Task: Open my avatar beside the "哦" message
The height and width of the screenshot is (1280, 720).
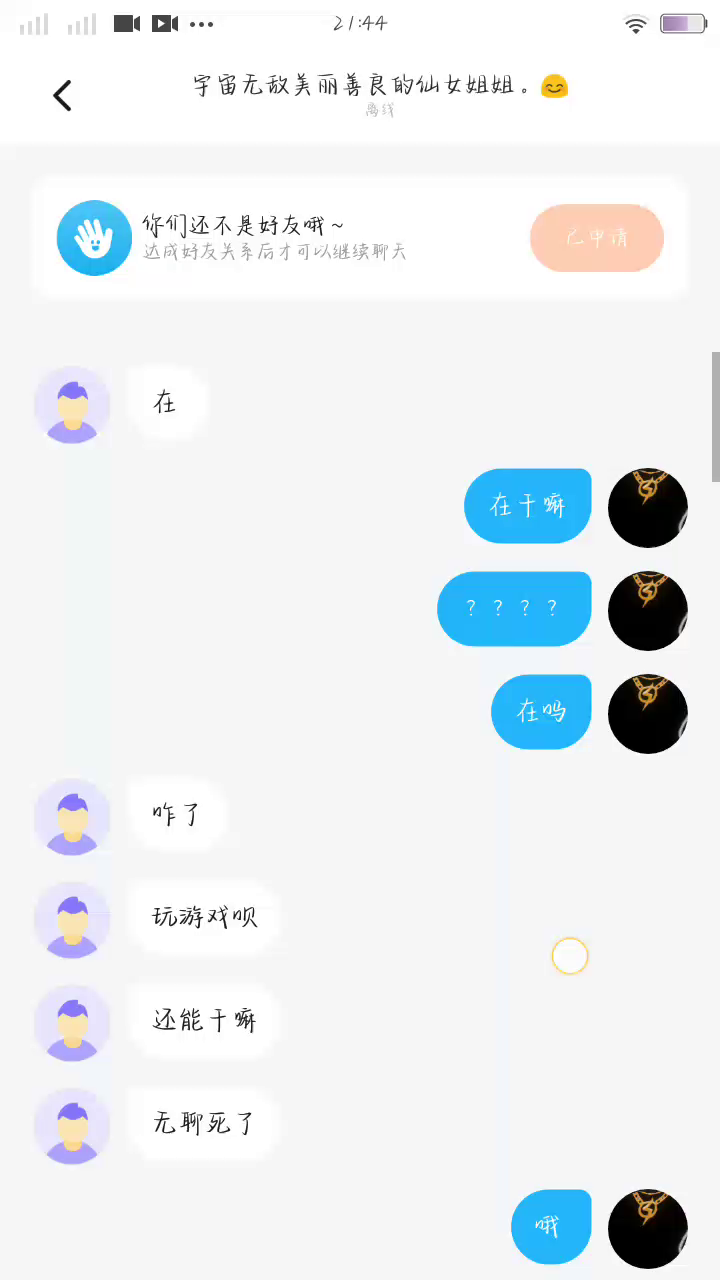Action: [x=647, y=1228]
